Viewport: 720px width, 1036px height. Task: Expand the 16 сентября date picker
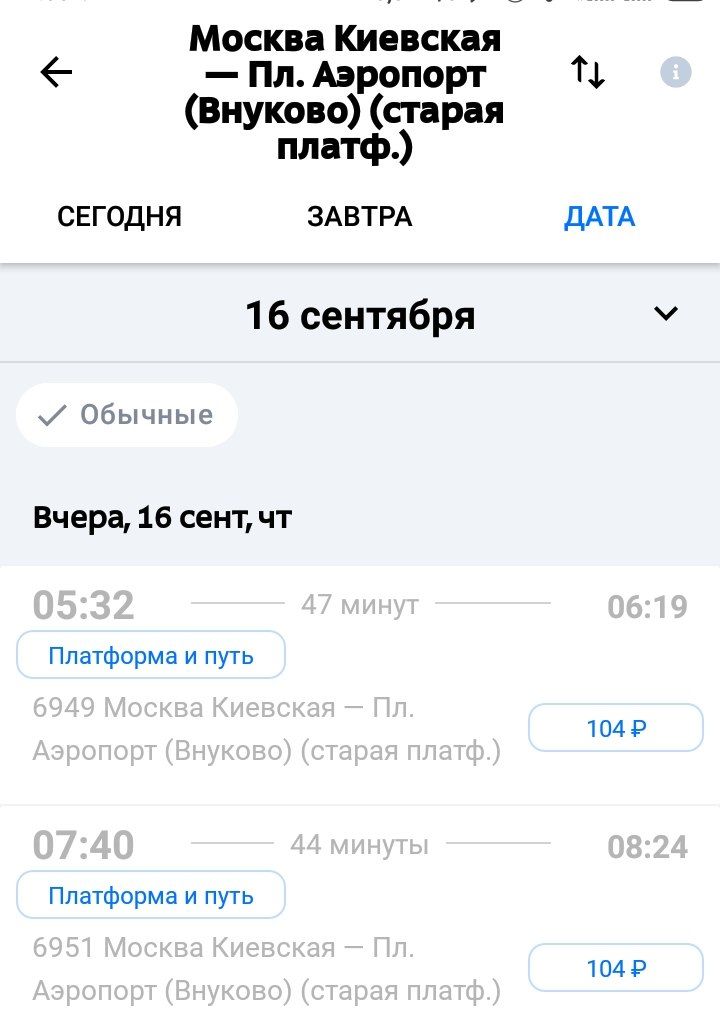point(665,314)
